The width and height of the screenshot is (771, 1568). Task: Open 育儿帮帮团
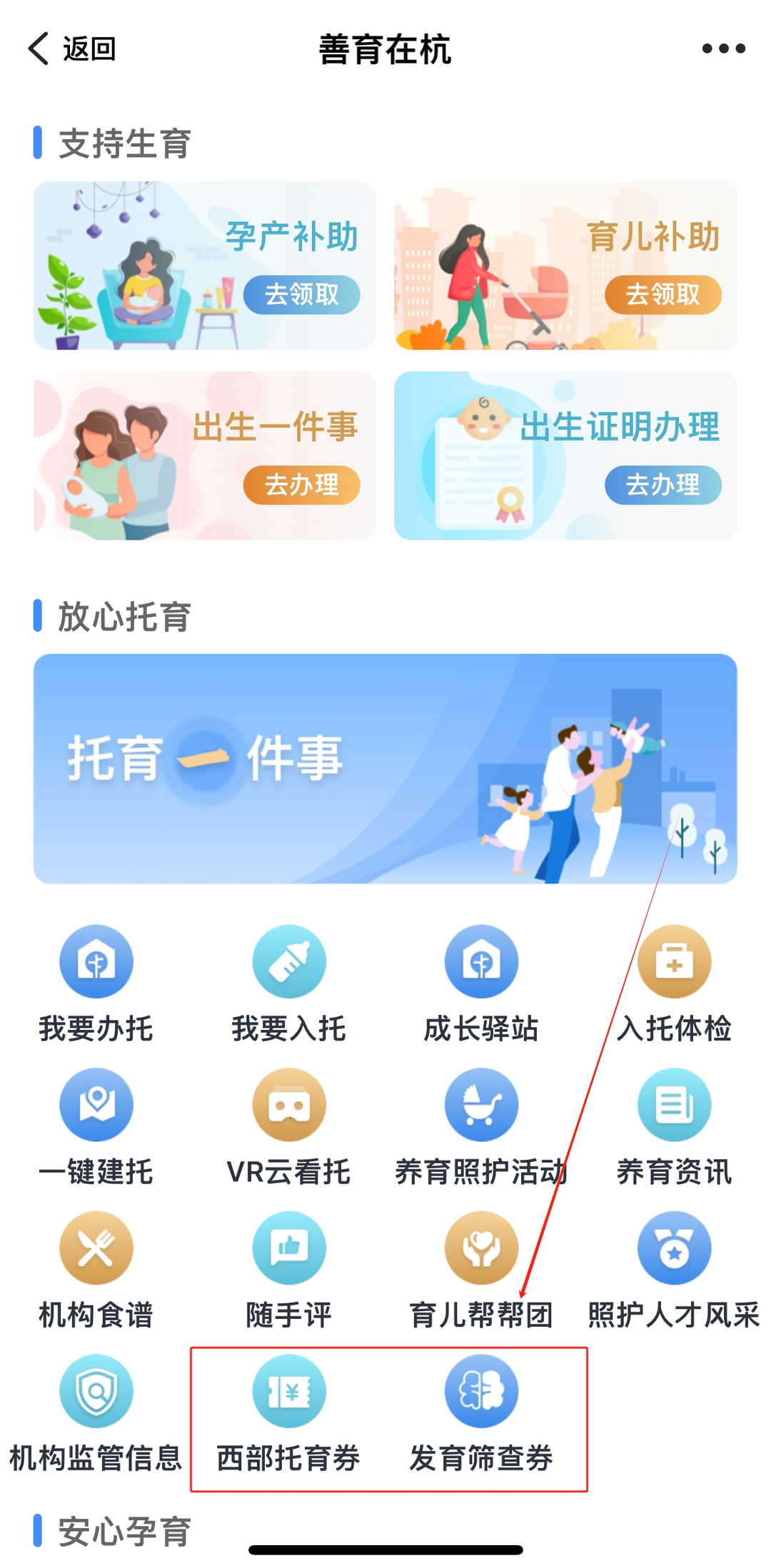click(x=481, y=1248)
